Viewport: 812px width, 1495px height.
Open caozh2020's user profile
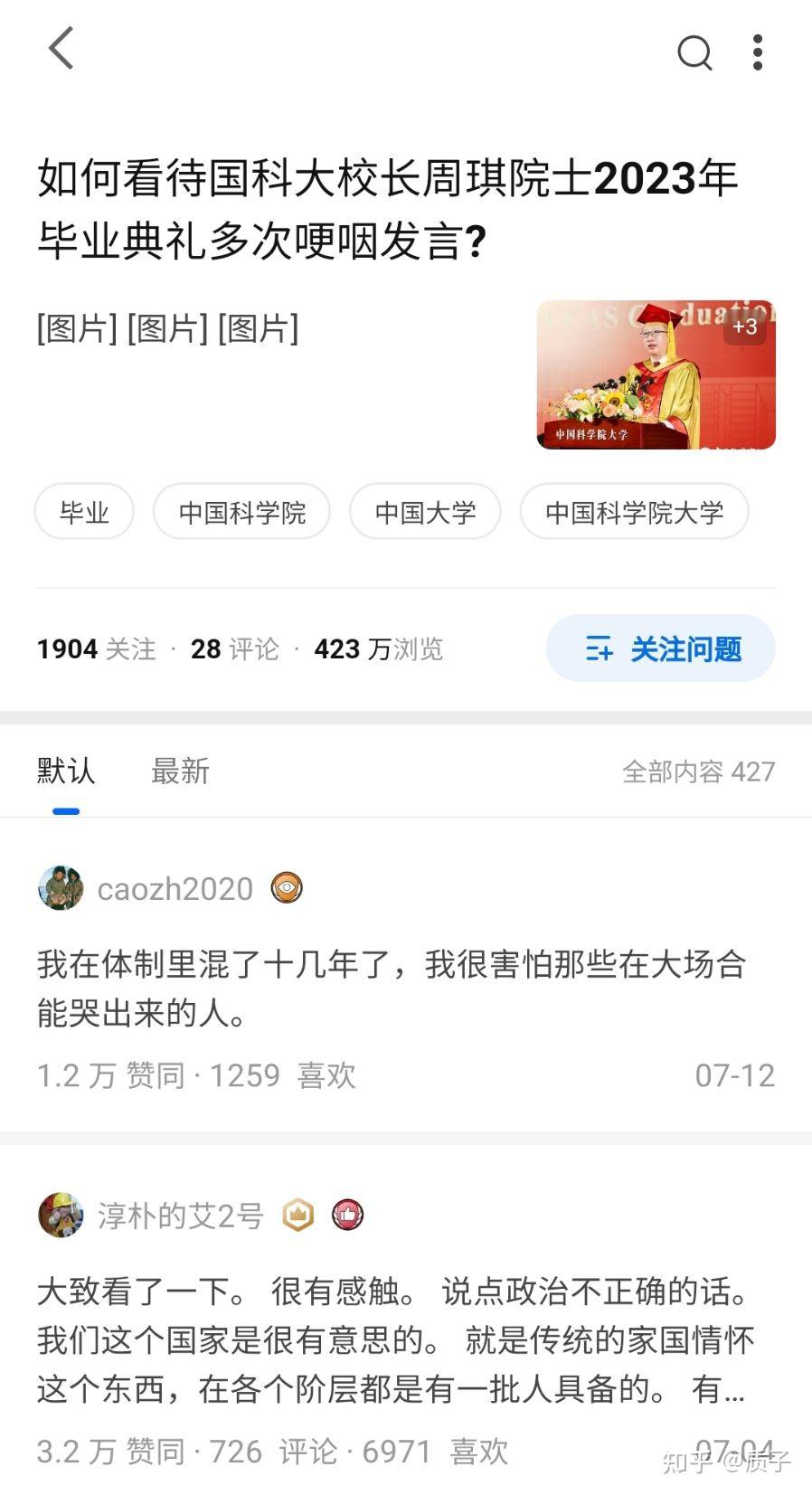(x=174, y=889)
